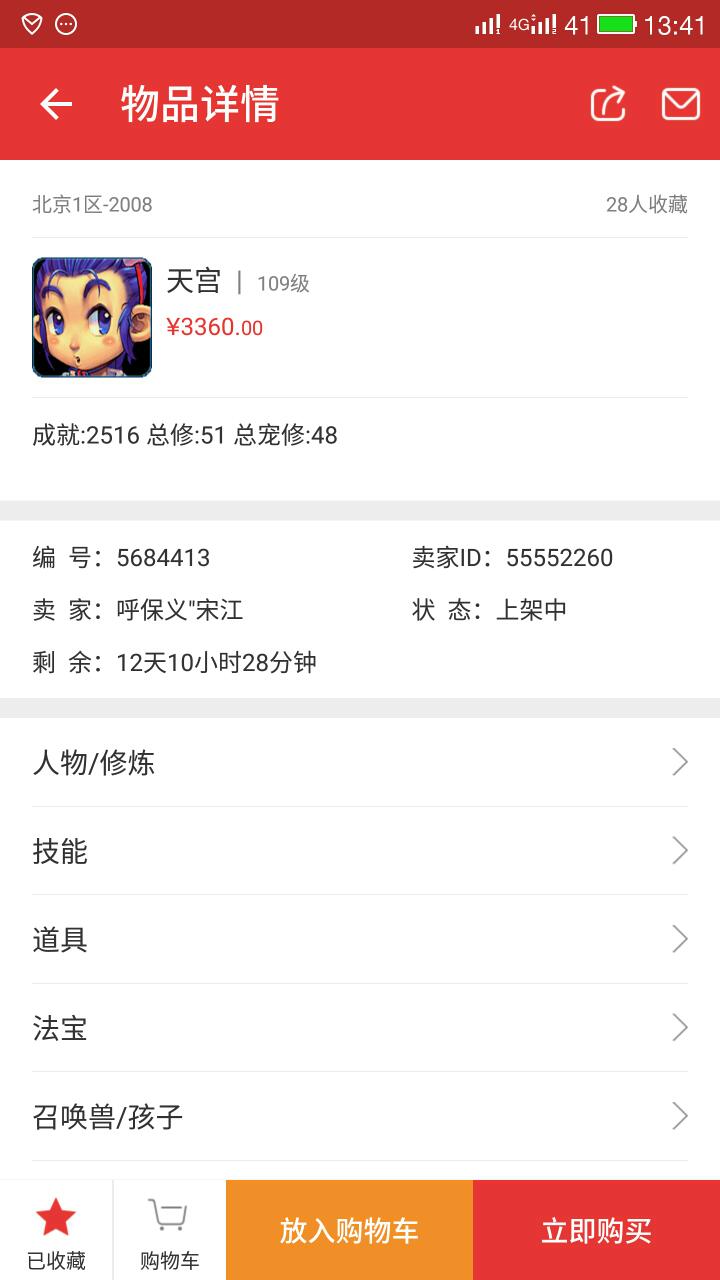Share this item listing
Viewport: 720px width, 1280px height.
tap(608, 104)
